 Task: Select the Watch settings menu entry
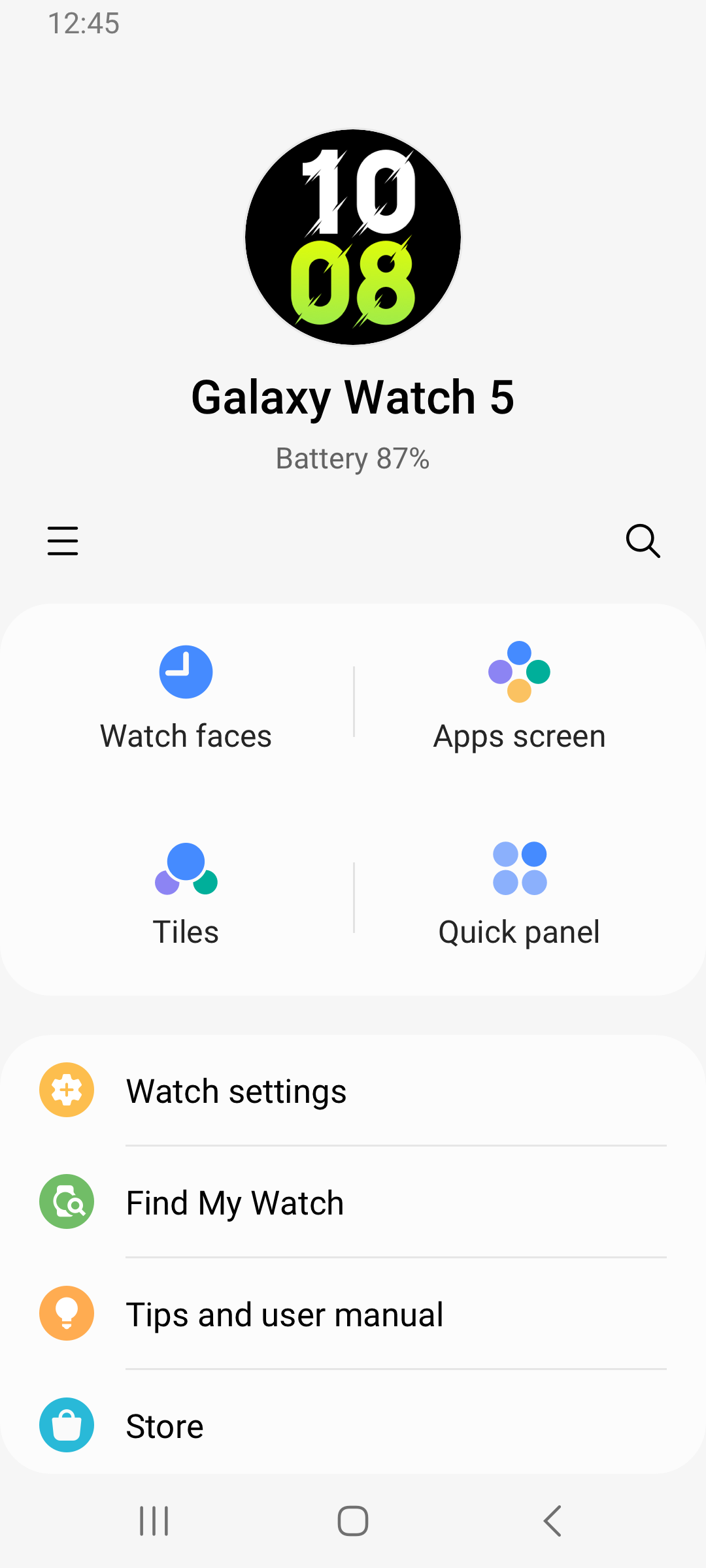(237, 1089)
